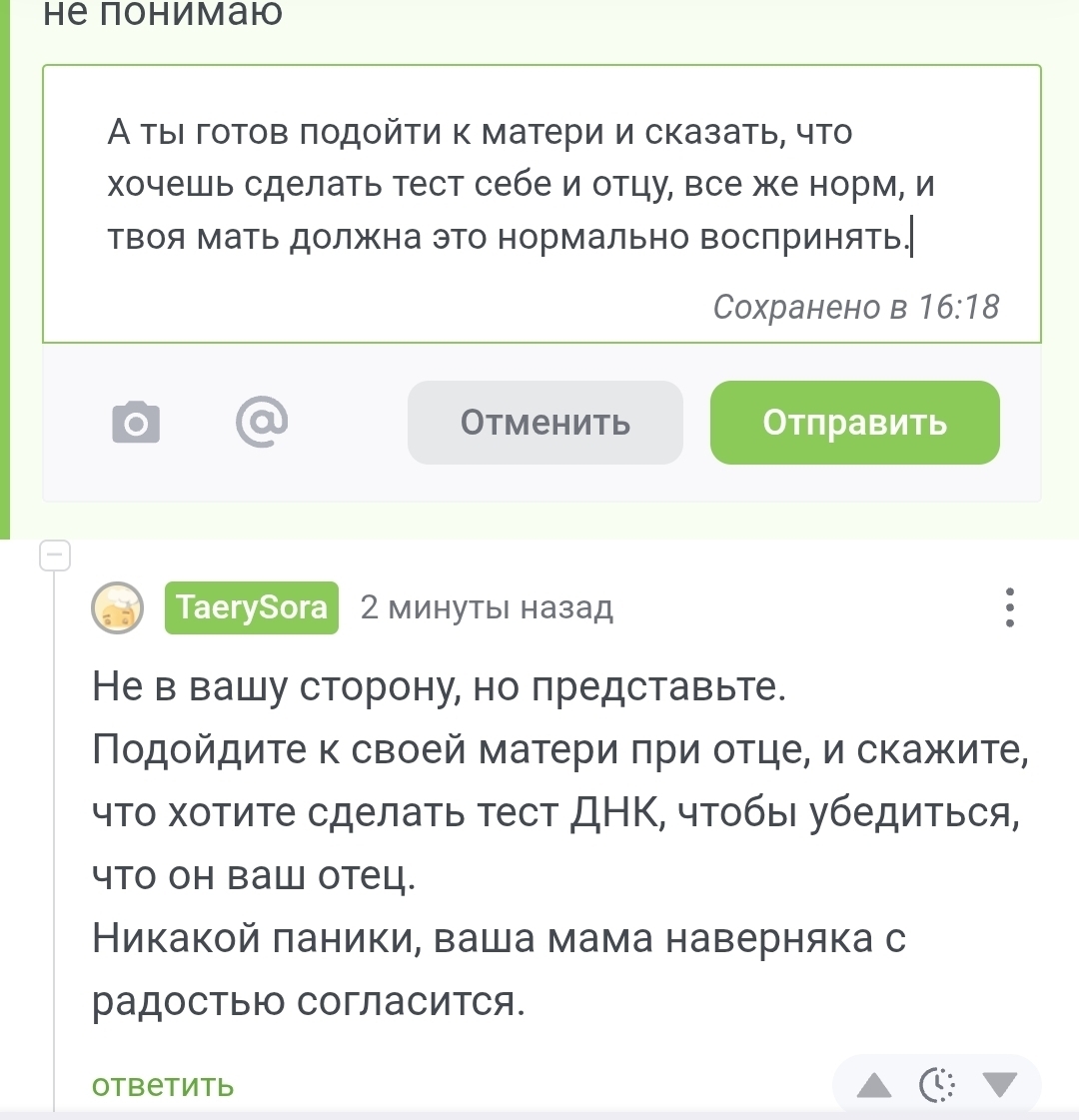Cancel the reply with Отменить
The image size is (1079, 1120).
click(x=544, y=423)
